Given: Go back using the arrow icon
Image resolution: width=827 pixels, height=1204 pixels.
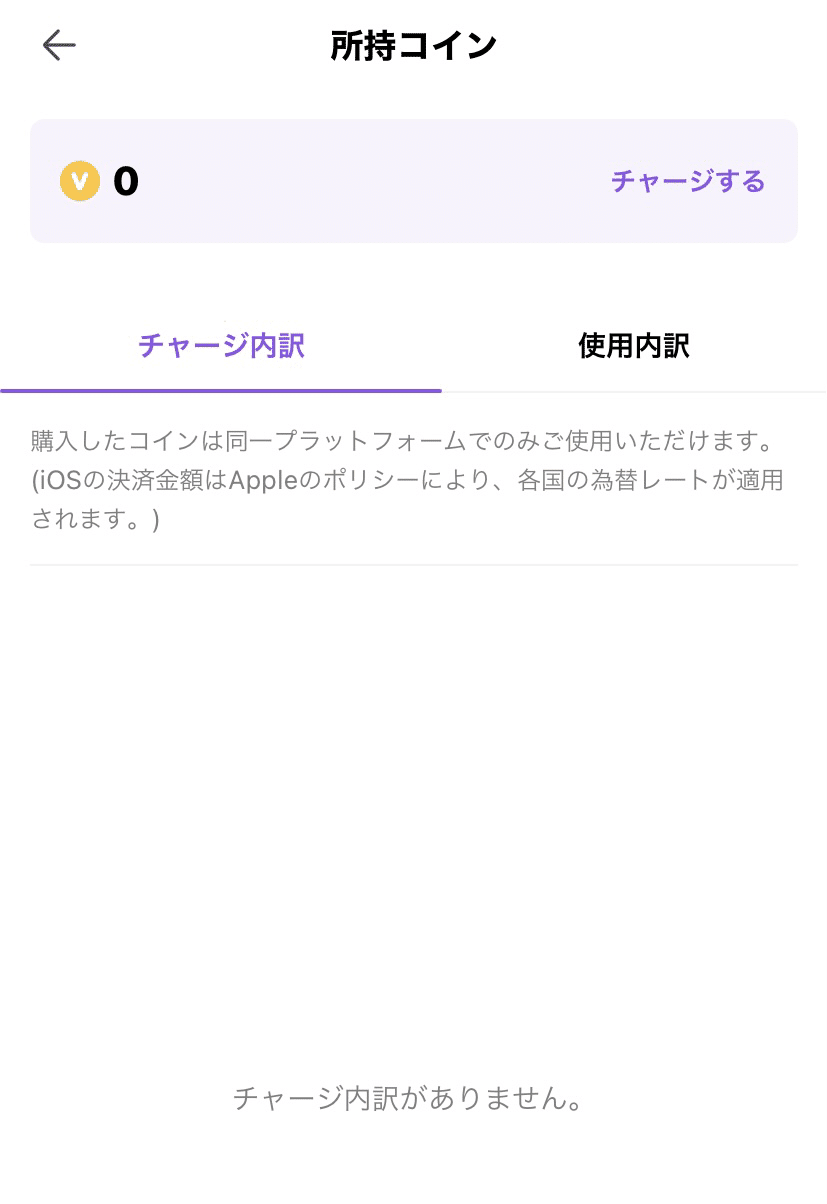Looking at the screenshot, I should pos(59,45).
